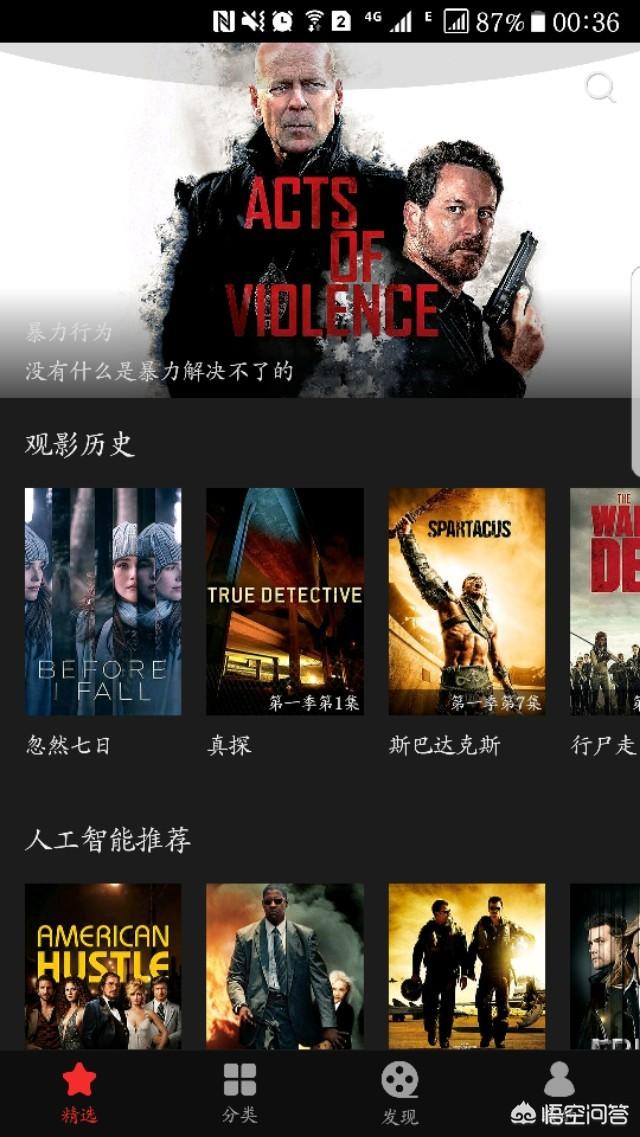The width and height of the screenshot is (640, 1137).
Task: Open the profile tab with person icon
Action: coord(559,1080)
